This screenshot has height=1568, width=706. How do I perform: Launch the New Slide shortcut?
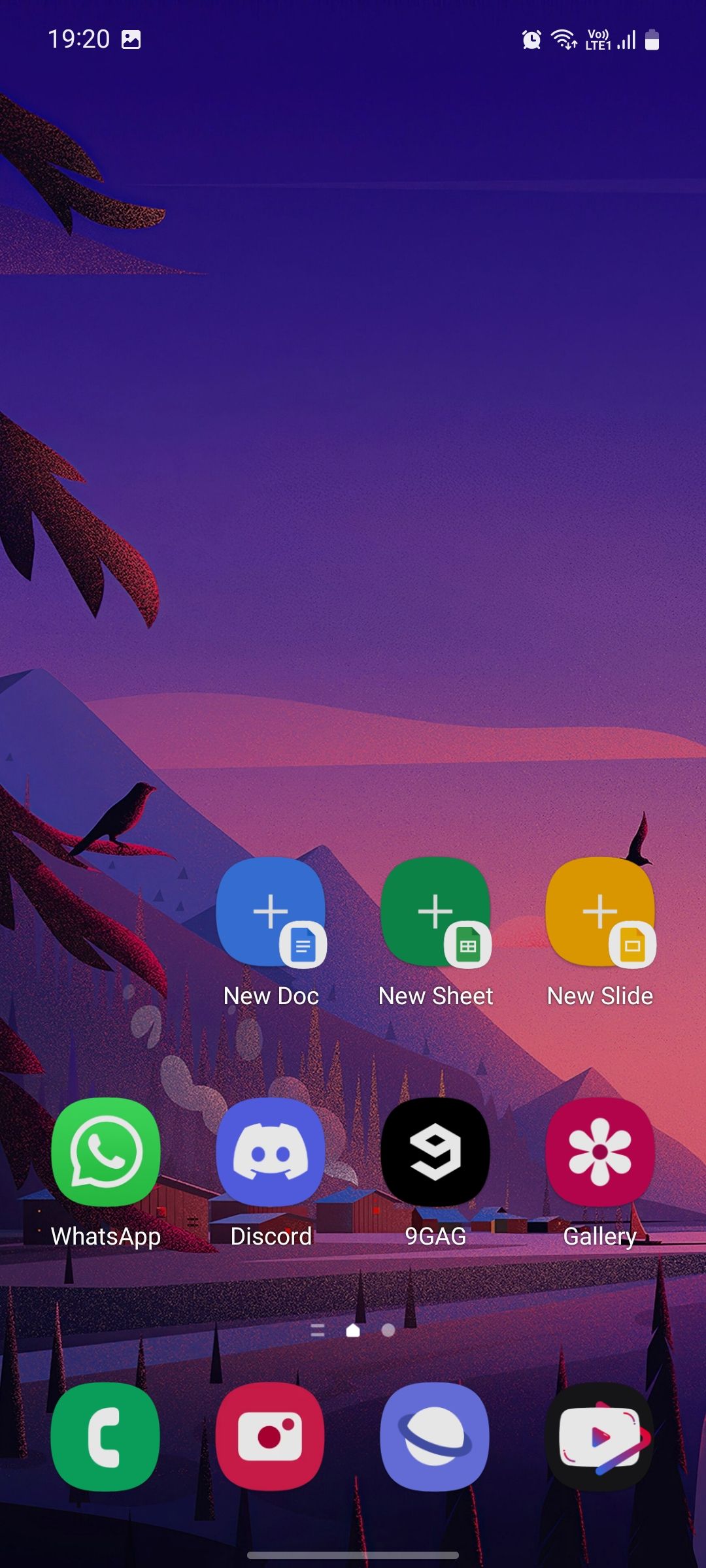tap(600, 911)
